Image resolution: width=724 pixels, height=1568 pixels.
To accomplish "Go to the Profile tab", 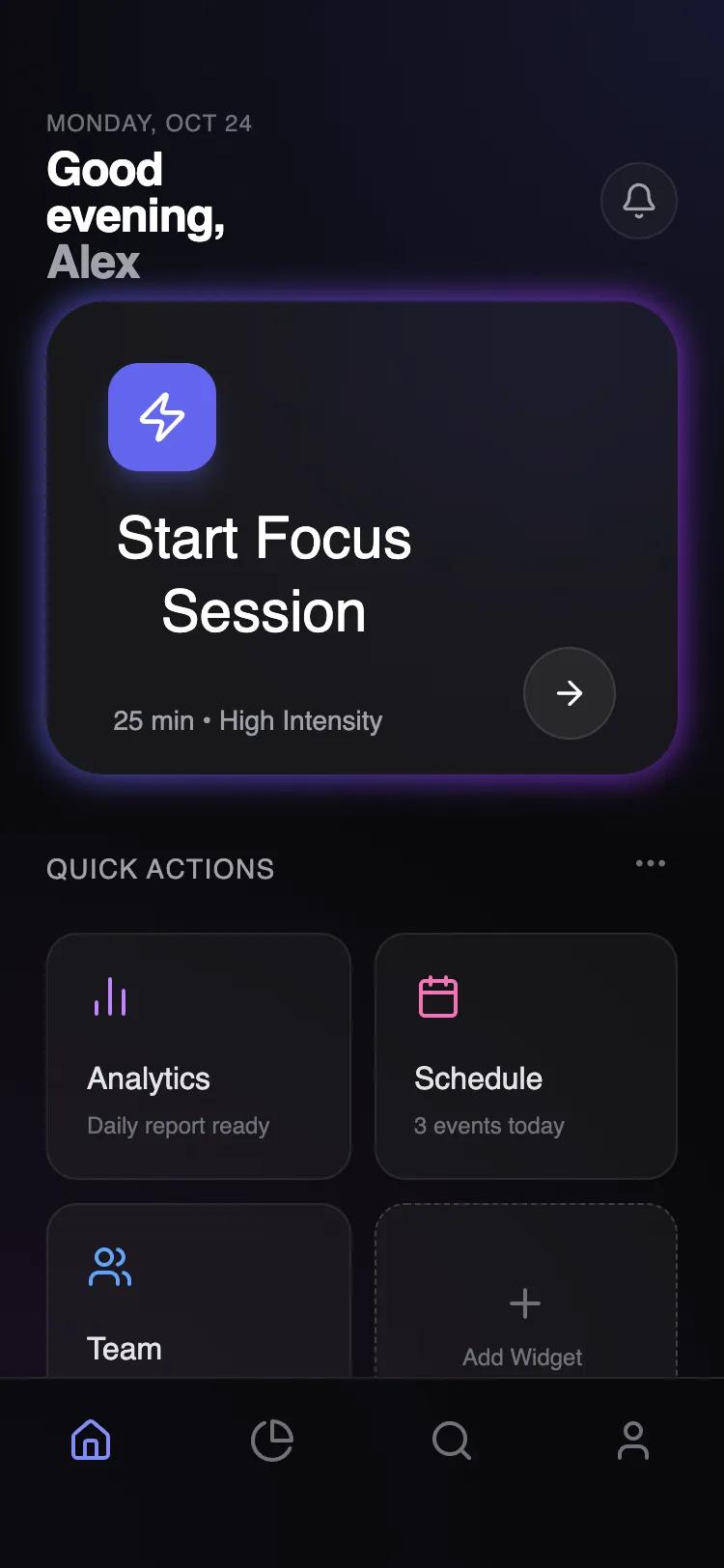I will [x=632, y=1441].
